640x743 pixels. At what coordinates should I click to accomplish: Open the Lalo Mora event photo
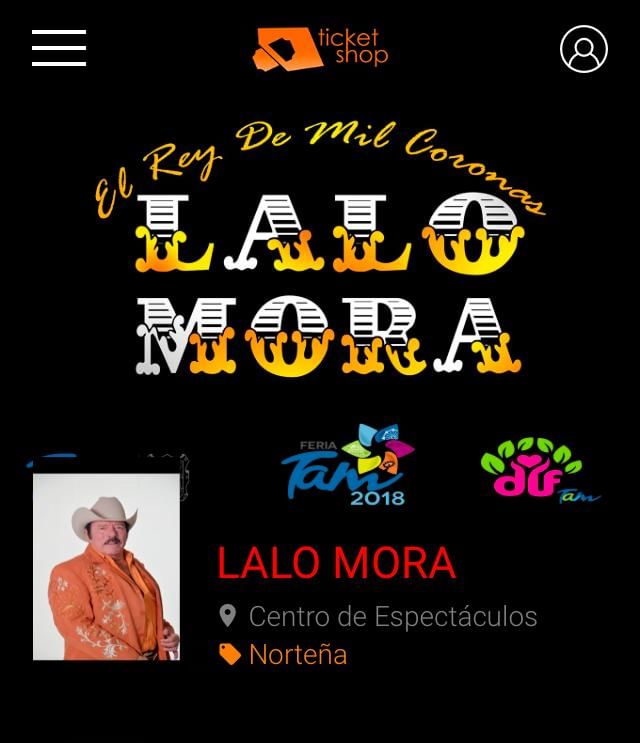pyautogui.click(x=106, y=566)
